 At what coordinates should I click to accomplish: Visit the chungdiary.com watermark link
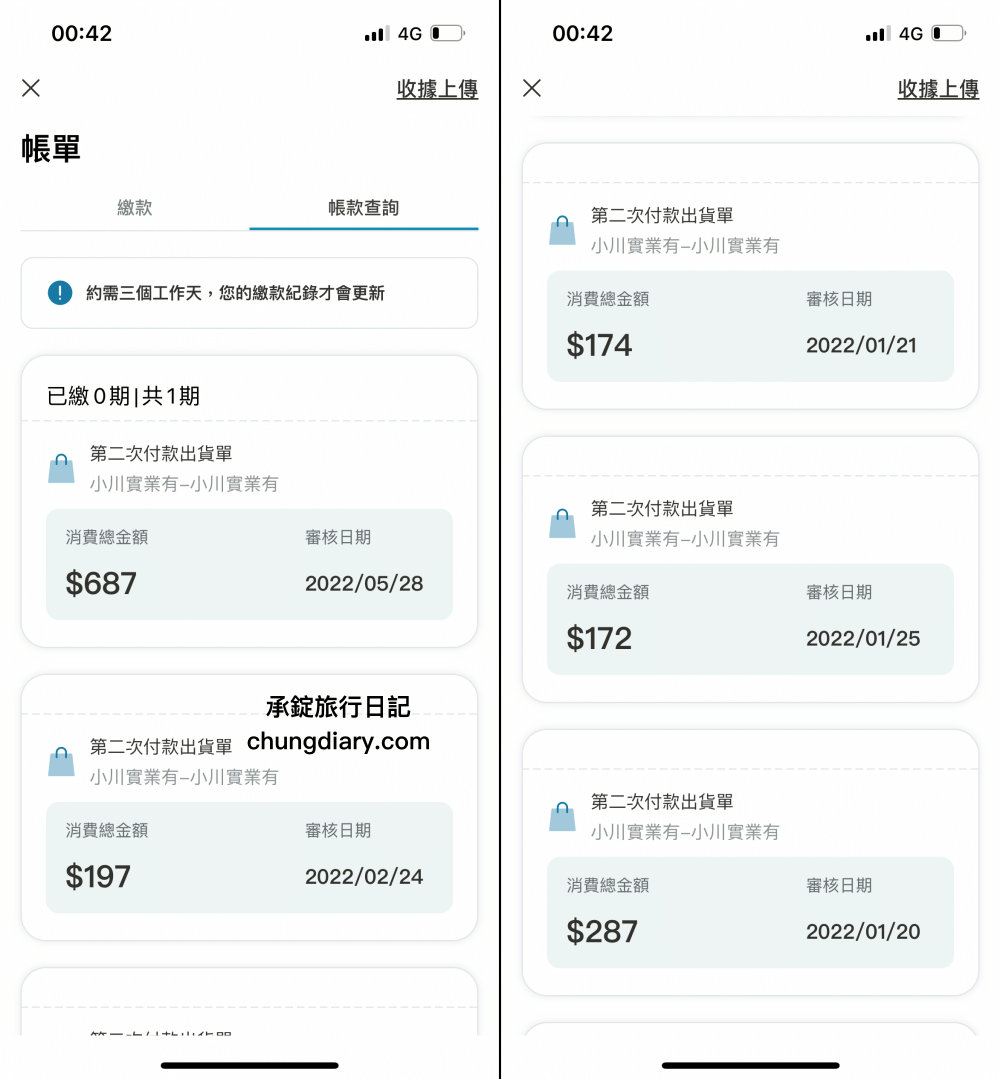(x=339, y=741)
